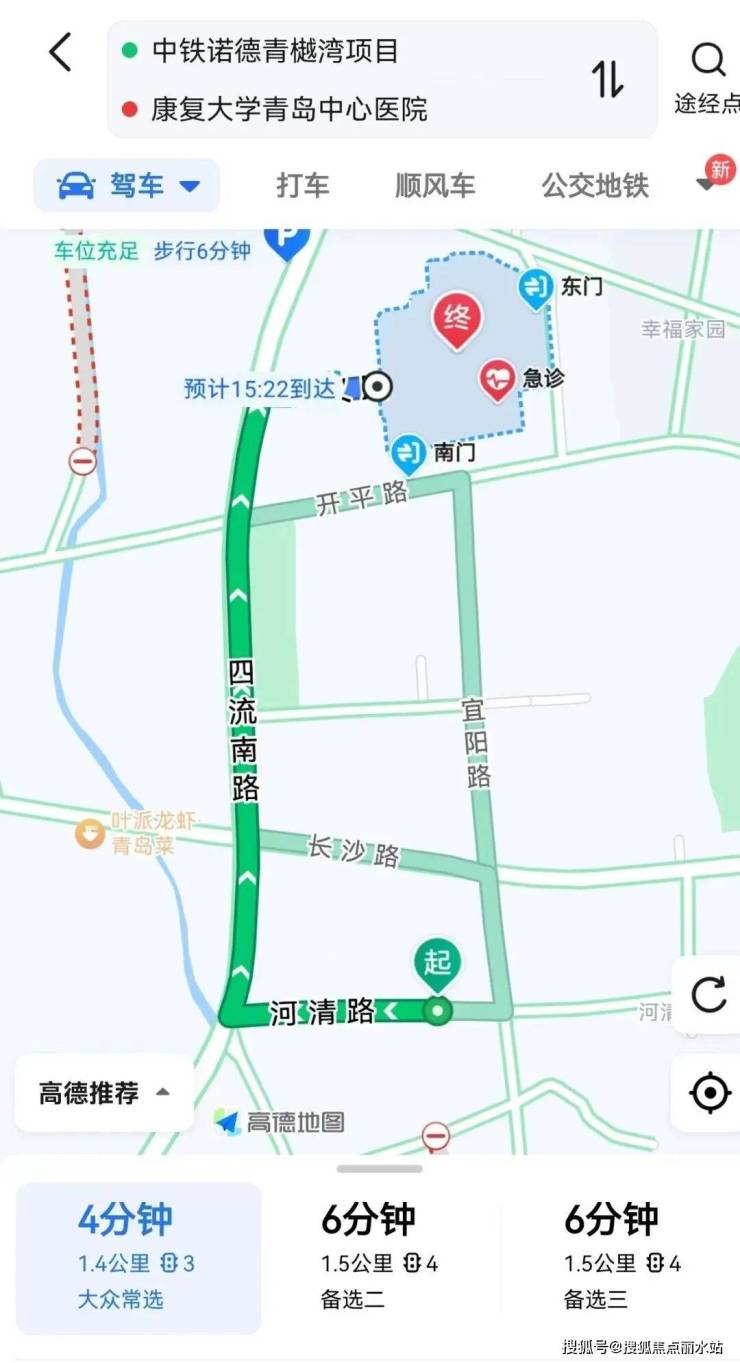Add a waypoint via 途经点
The image size is (740, 1363).
pyautogui.click(x=708, y=77)
